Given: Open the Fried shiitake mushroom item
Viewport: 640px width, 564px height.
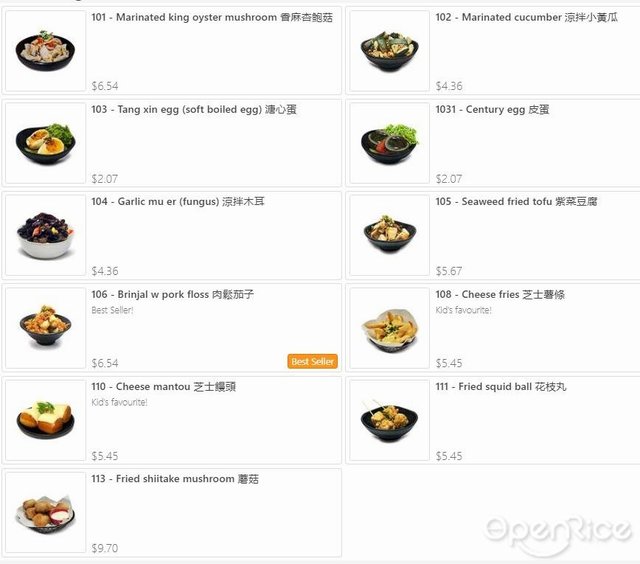Looking at the screenshot, I should click(x=175, y=479).
